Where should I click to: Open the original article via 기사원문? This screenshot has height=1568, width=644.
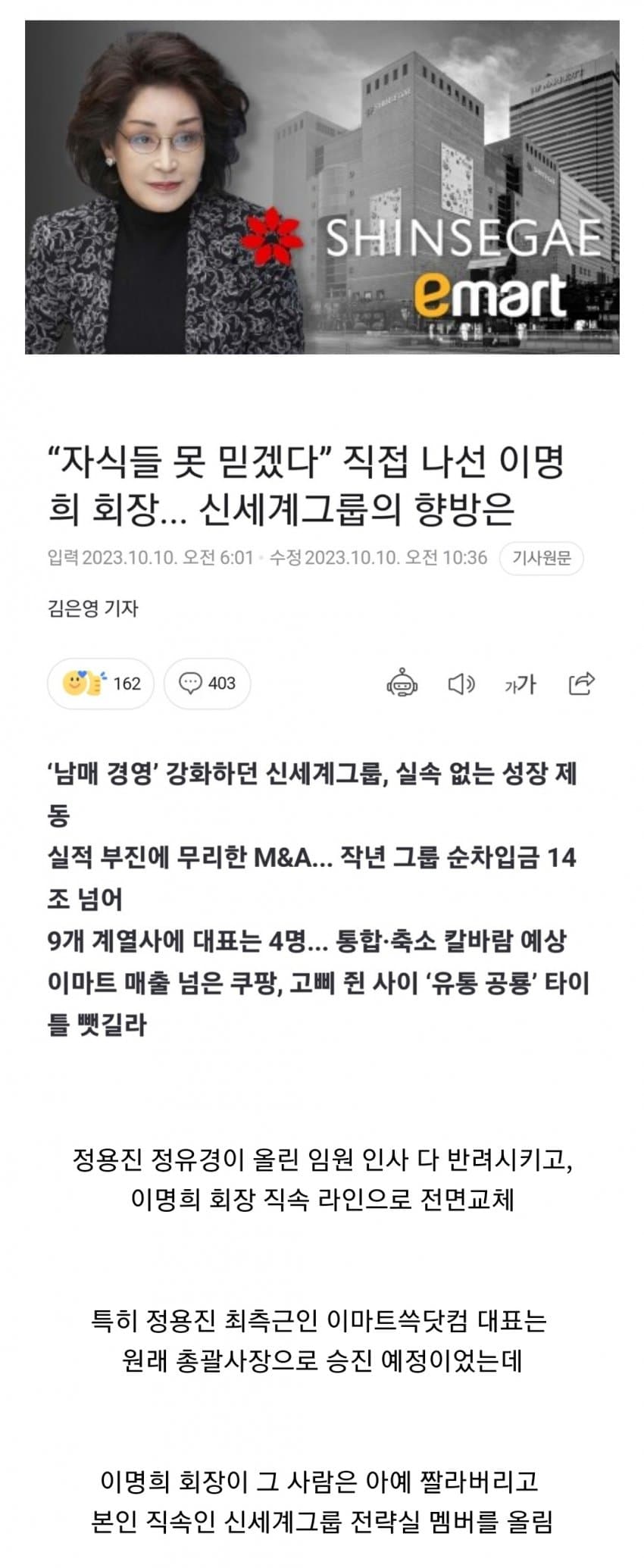point(541,559)
